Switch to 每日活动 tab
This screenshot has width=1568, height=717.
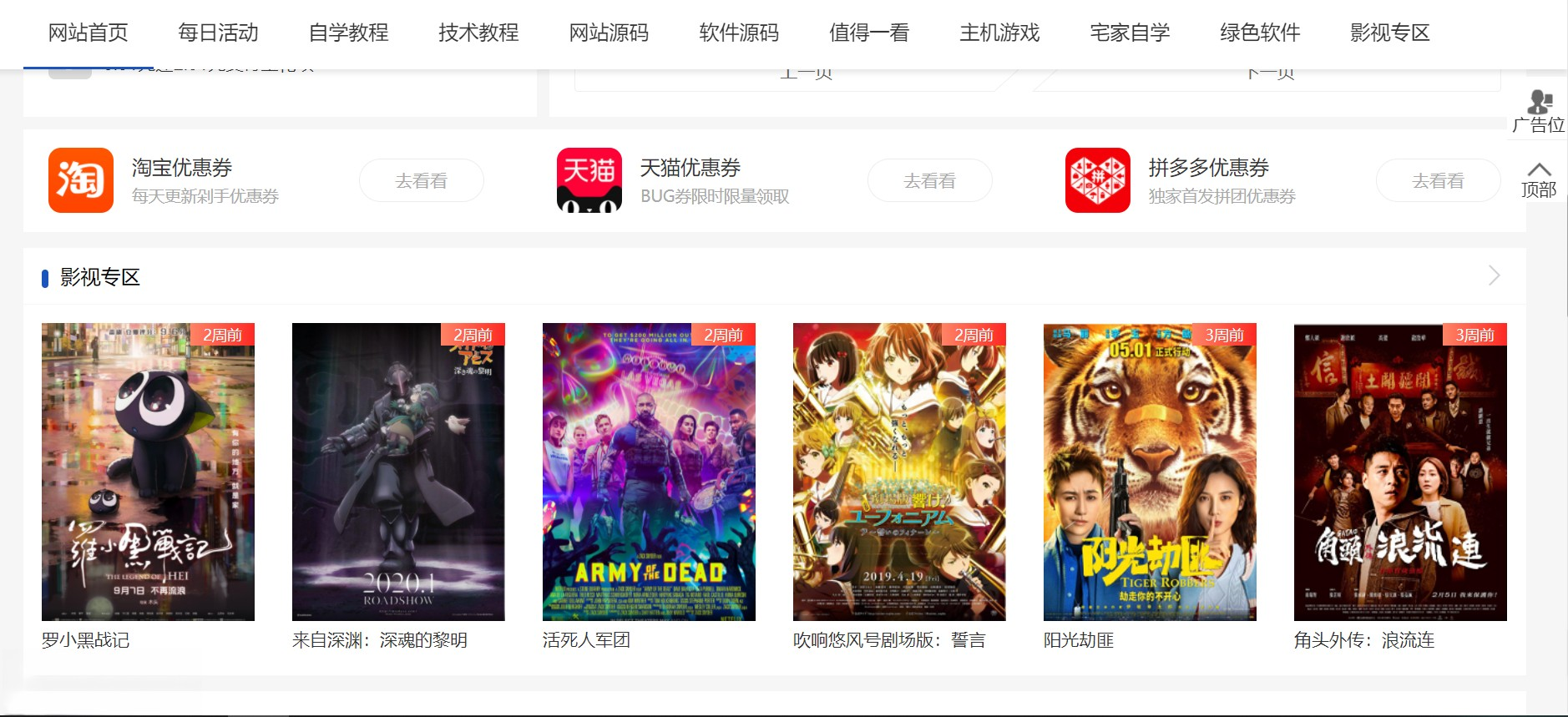[x=218, y=33]
